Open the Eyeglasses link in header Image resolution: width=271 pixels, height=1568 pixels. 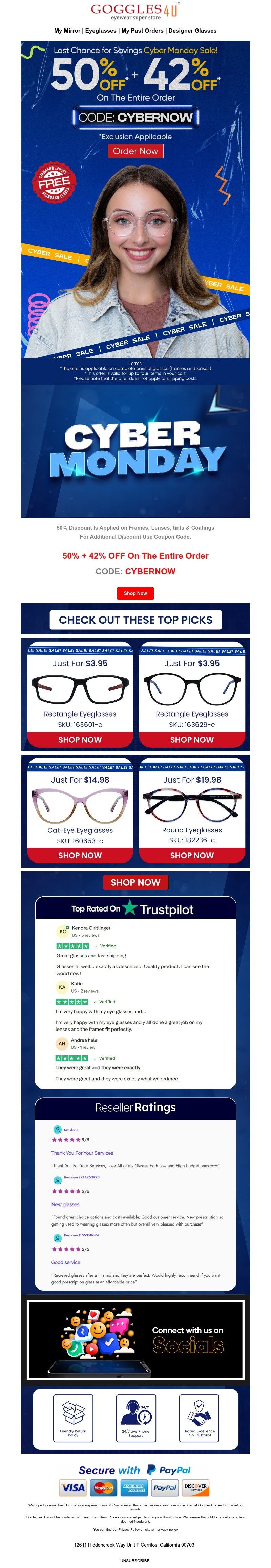click(101, 30)
